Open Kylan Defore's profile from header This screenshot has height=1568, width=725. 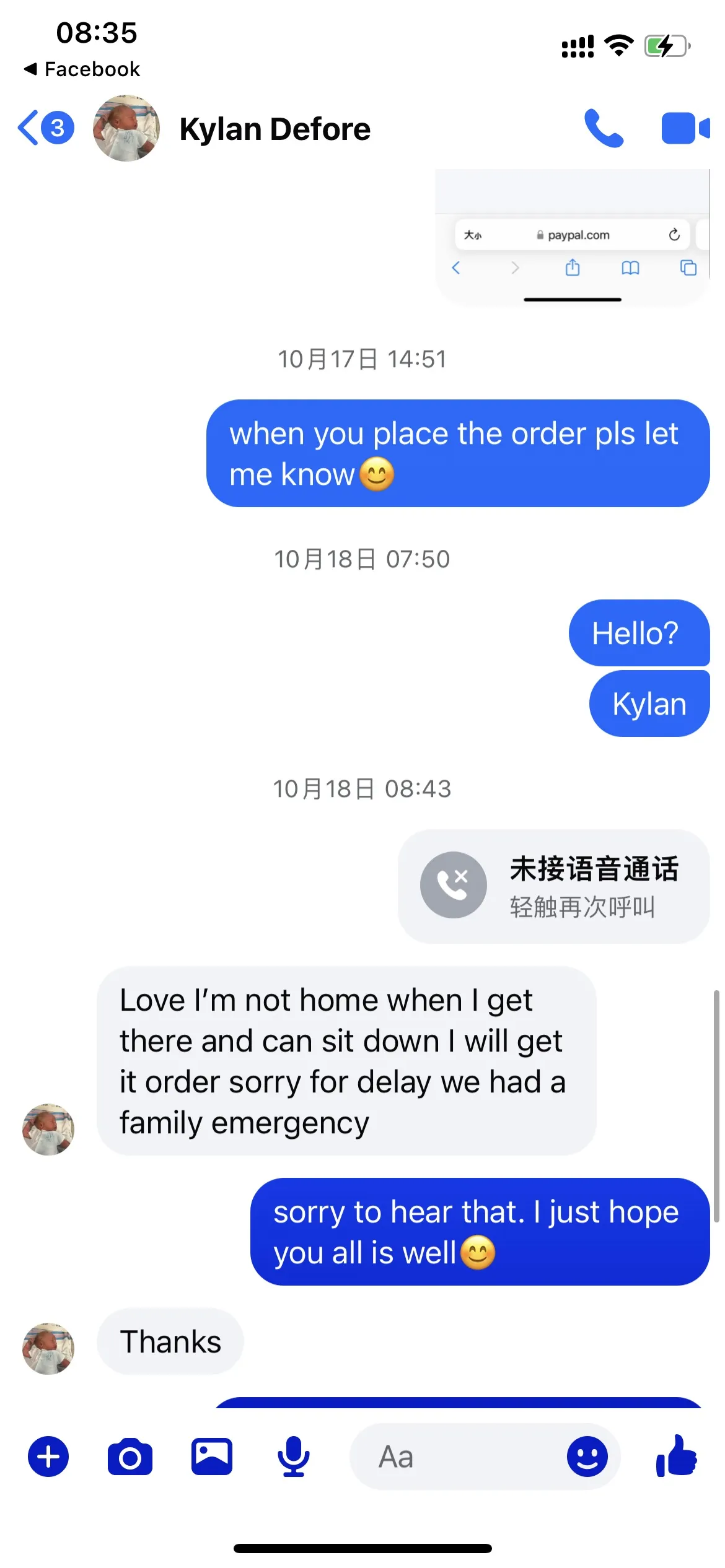pyautogui.click(x=275, y=129)
